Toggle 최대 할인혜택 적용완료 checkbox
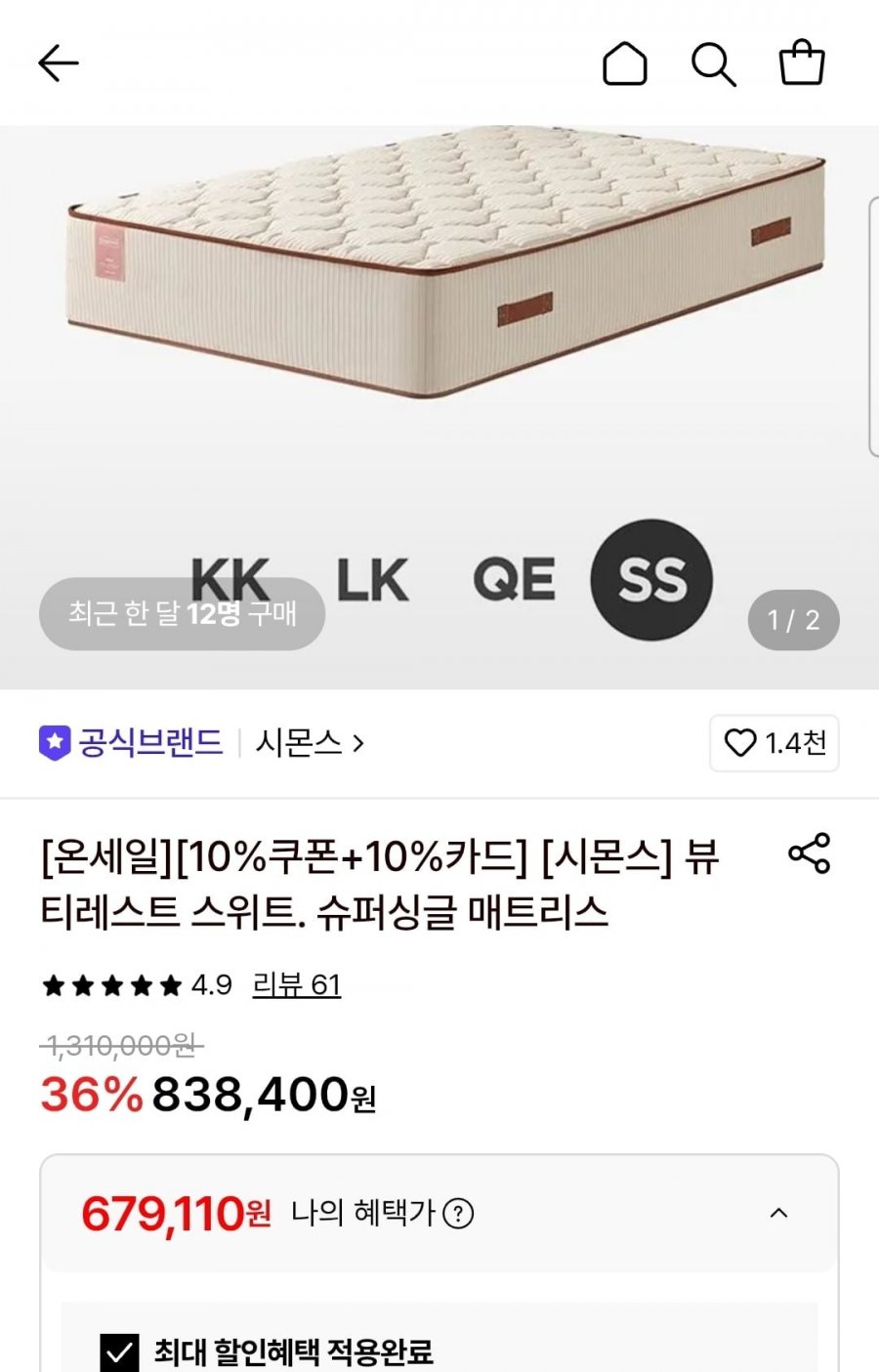879x1372 pixels. (x=119, y=1352)
